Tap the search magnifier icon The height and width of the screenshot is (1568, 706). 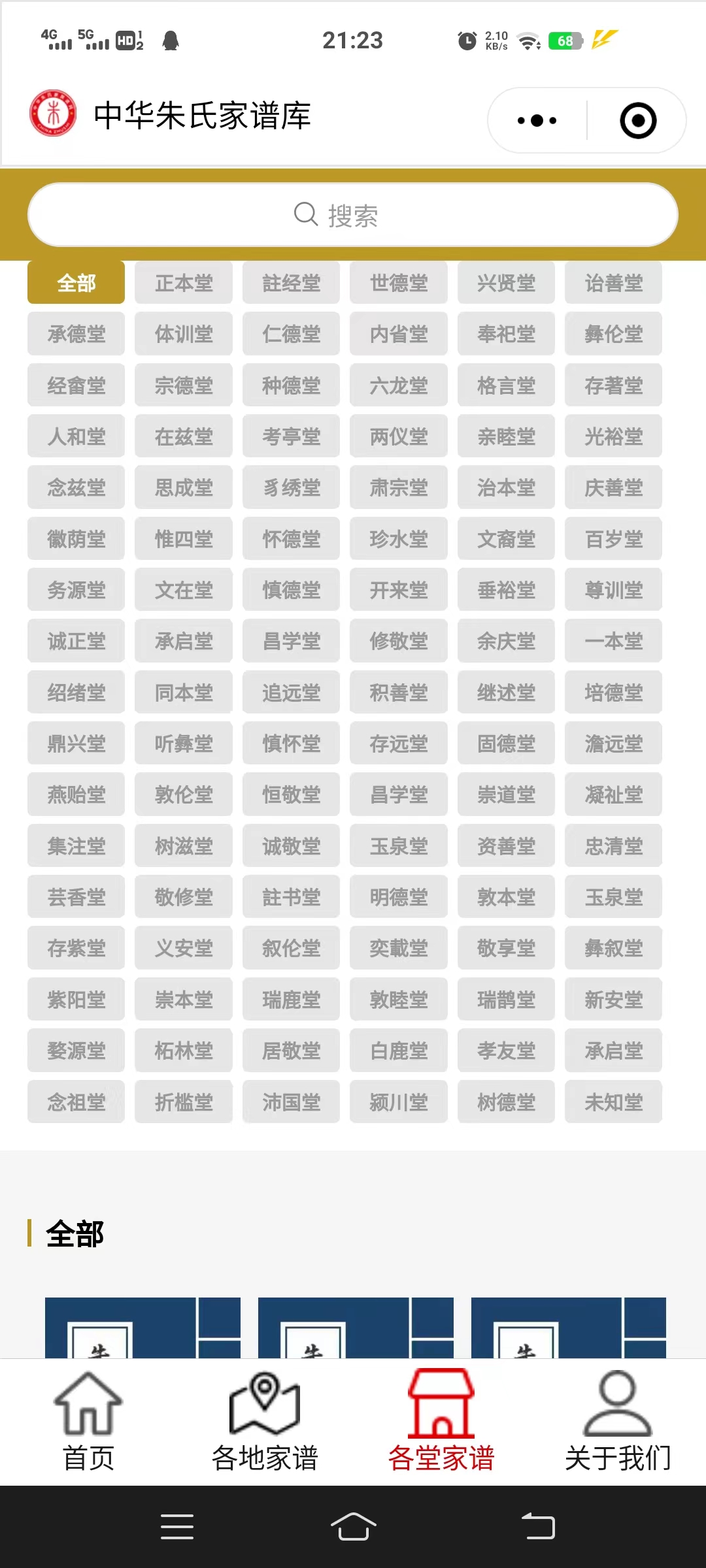[x=305, y=214]
